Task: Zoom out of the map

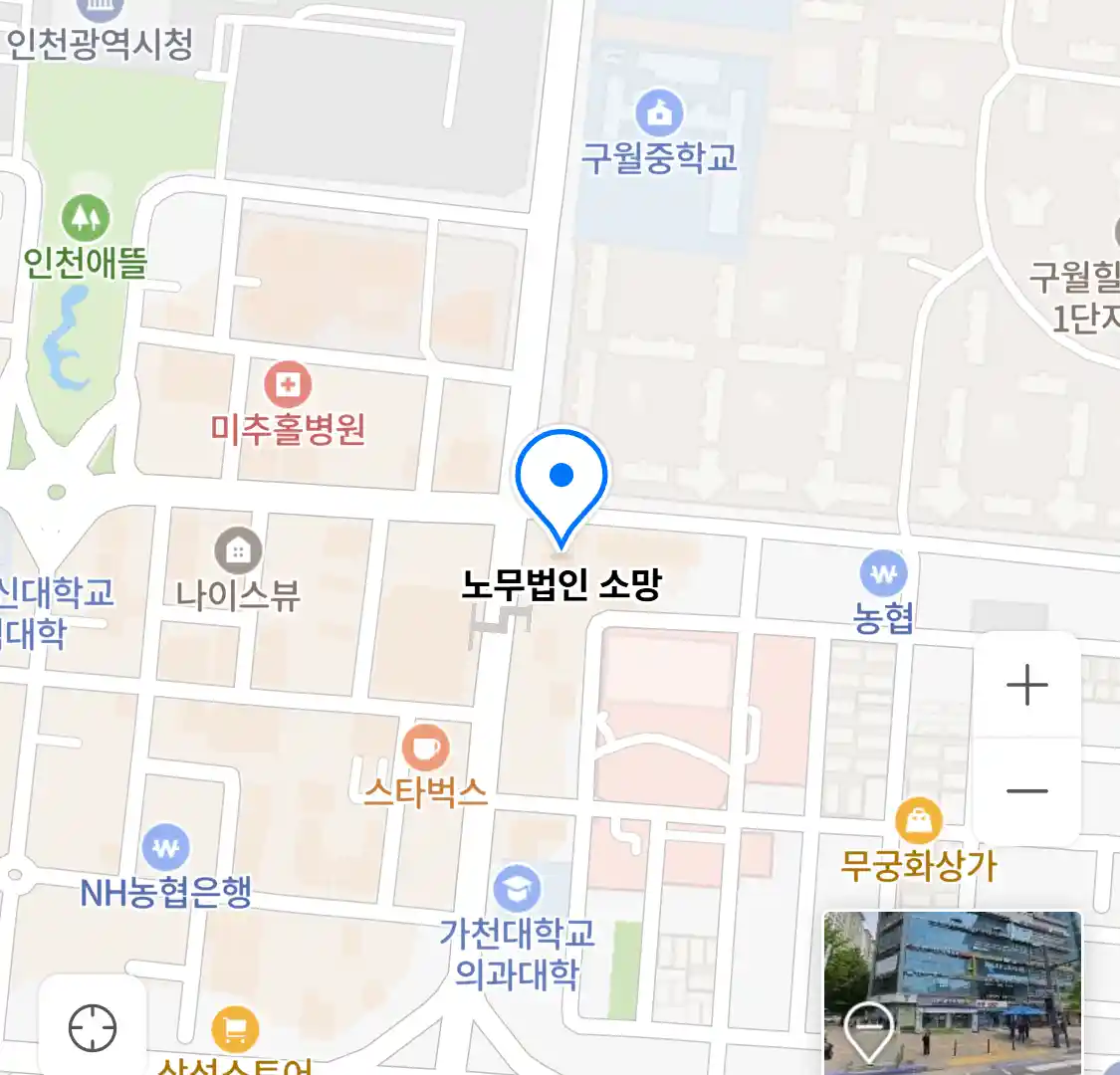Action: (1026, 792)
